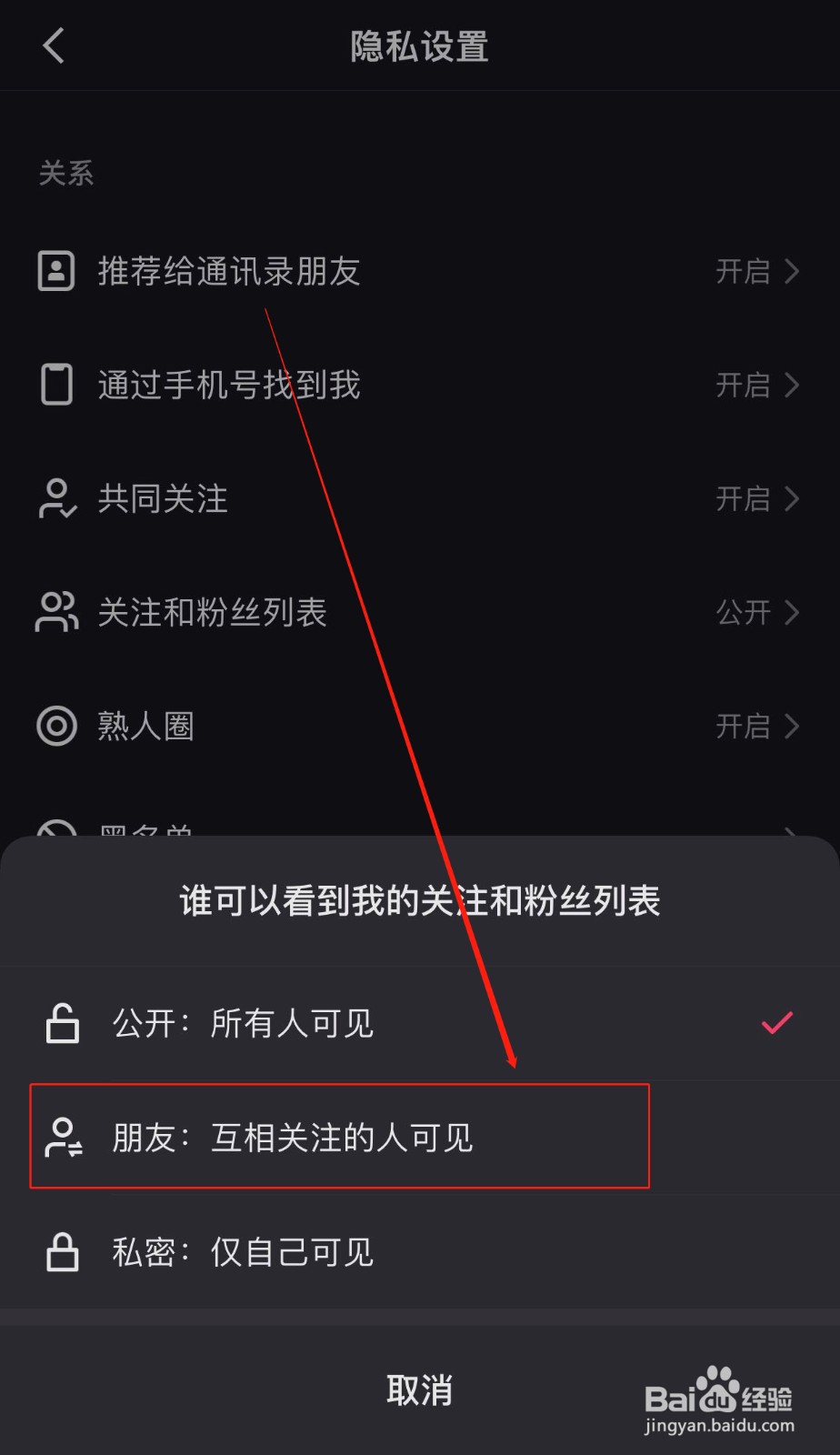This screenshot has height=1455, width=840.
Task: Open the 通过手机号找到我 settings
Action: pos(790,385)
